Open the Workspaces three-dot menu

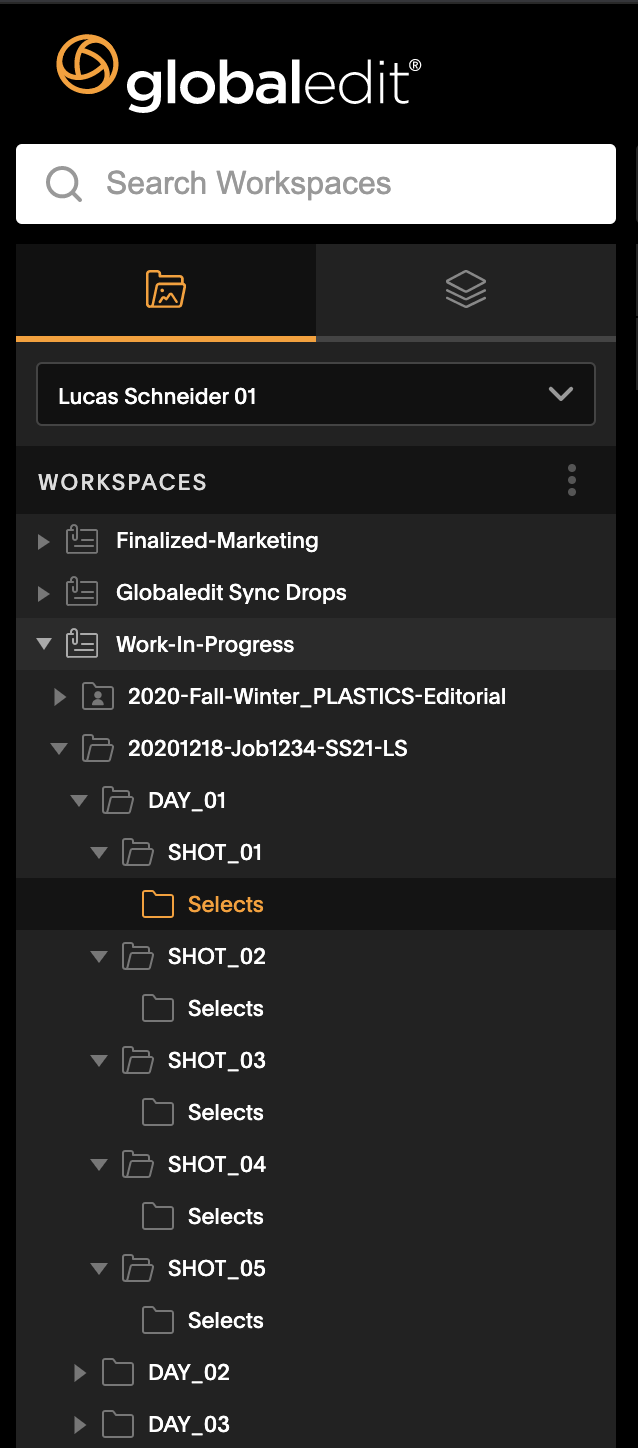pos(572,480)
